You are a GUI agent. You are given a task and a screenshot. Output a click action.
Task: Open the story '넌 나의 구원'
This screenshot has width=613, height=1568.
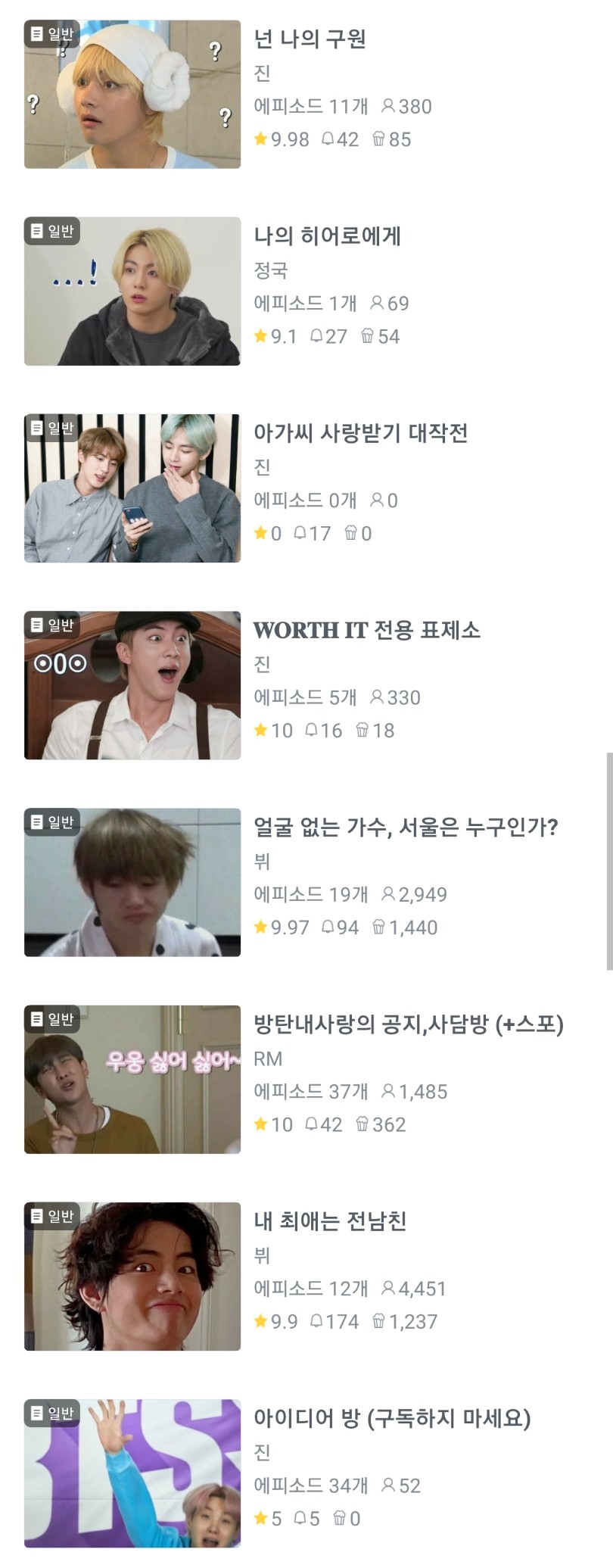pyautogui.click(x=310, y=39)
